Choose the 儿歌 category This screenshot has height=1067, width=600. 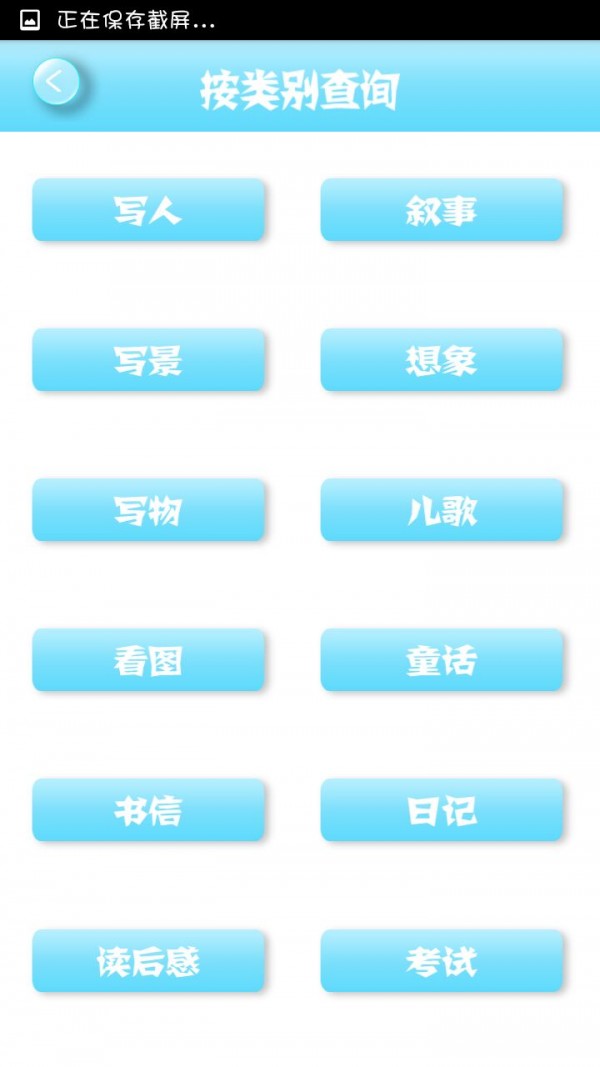(441, 510)
